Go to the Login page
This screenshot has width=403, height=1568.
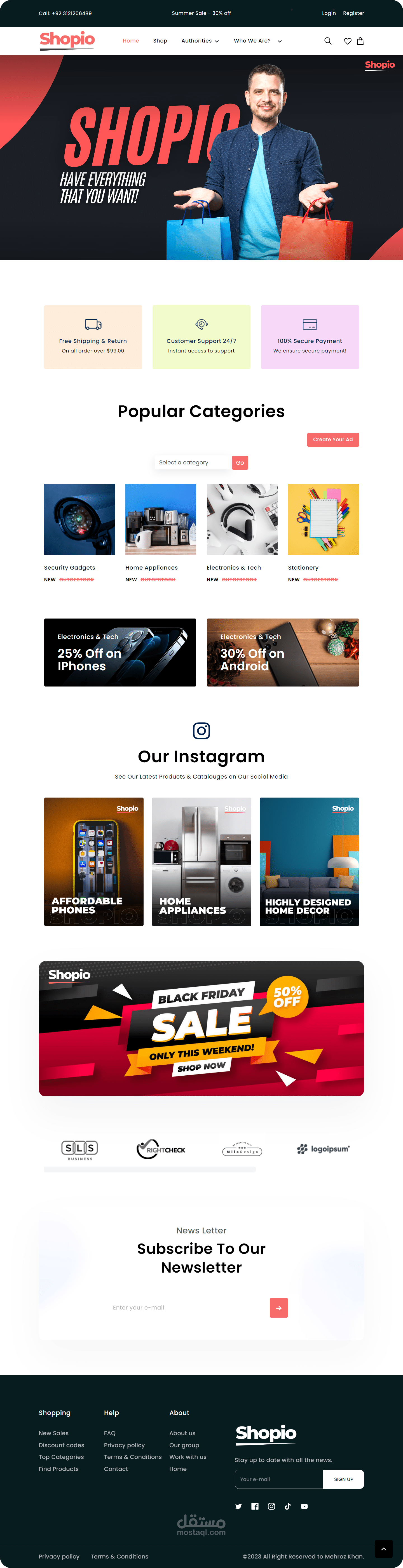point(329,13)
